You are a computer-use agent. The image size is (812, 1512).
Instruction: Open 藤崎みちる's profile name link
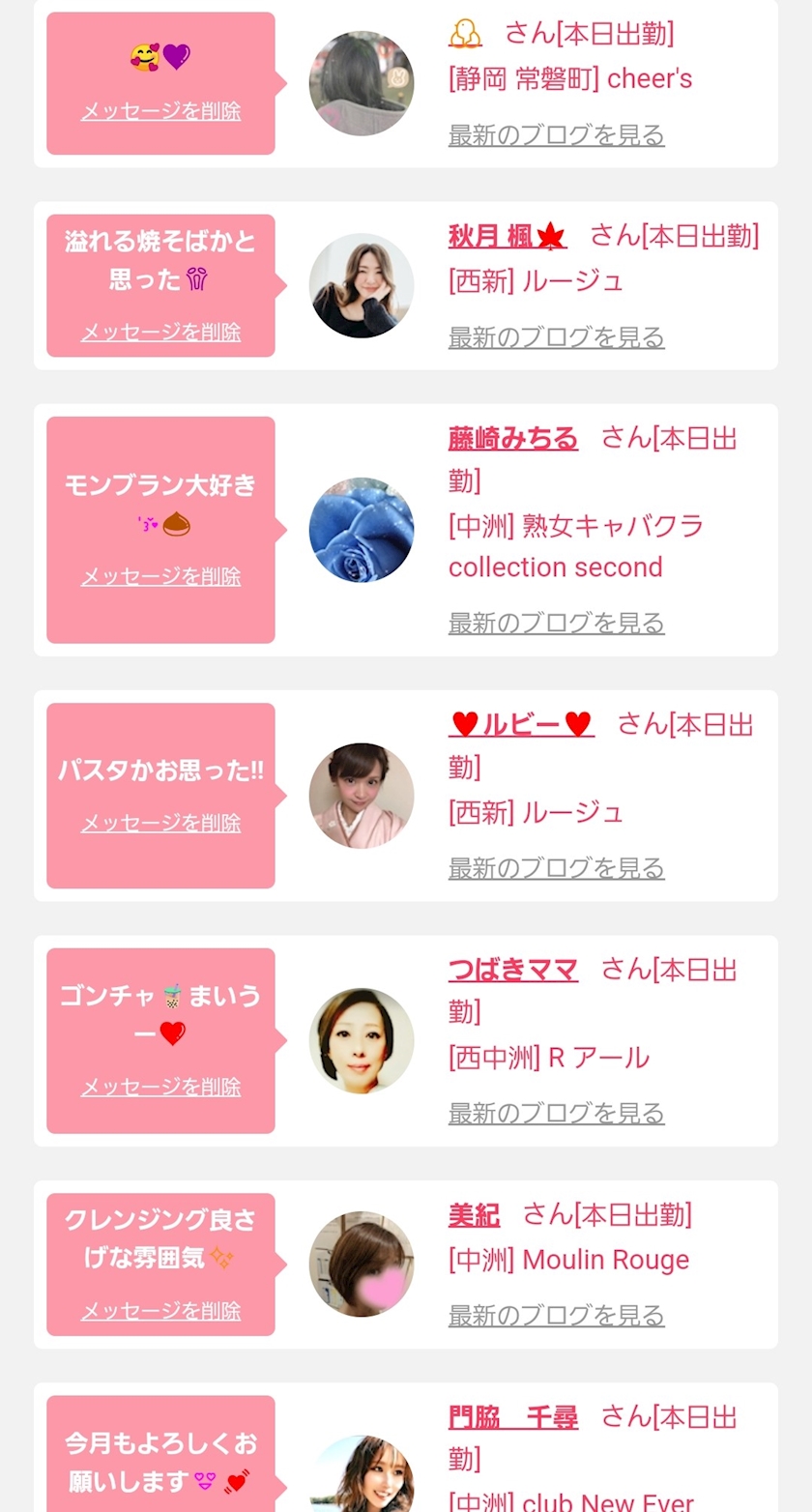point(513,438)
